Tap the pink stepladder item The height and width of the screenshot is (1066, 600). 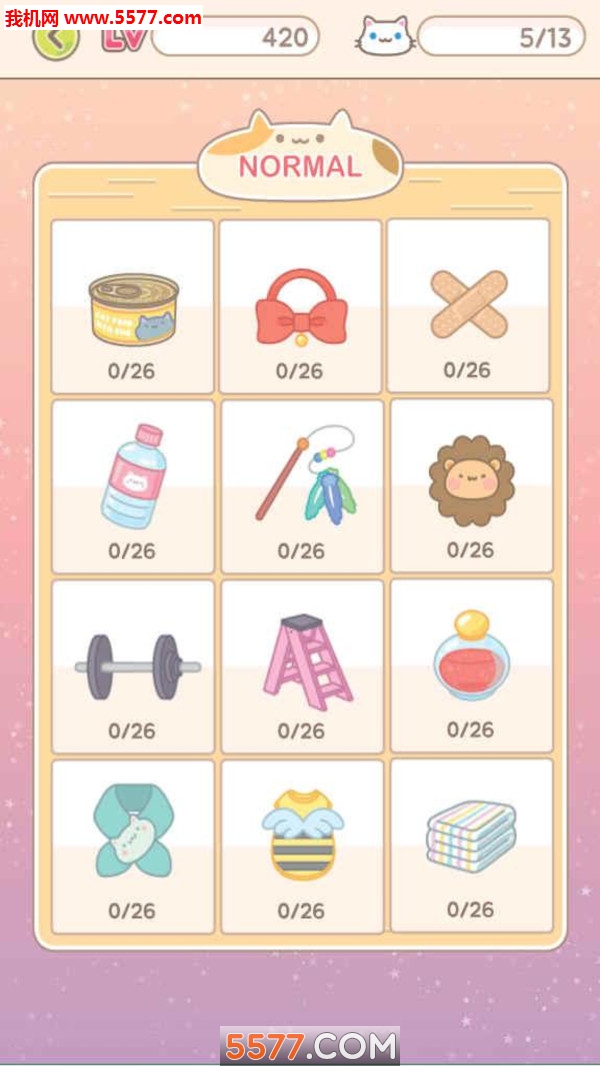(x=301, y=667)
